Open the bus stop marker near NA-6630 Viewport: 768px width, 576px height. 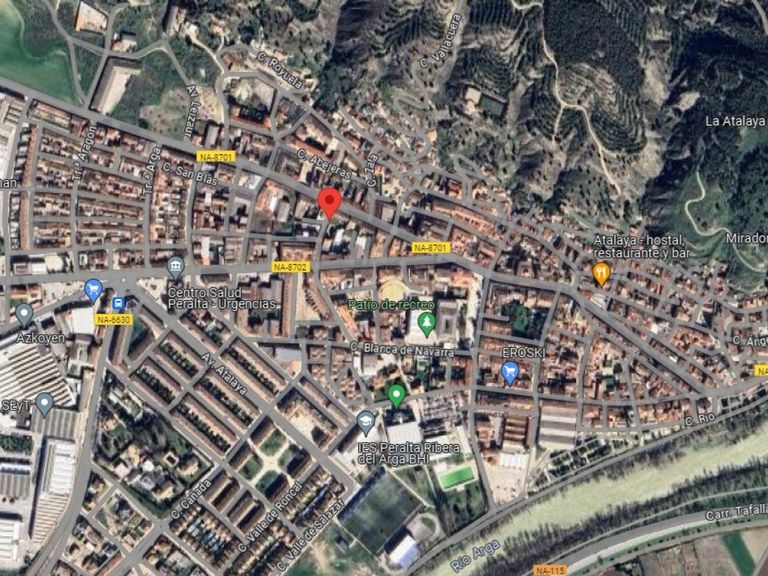[119, 303]
